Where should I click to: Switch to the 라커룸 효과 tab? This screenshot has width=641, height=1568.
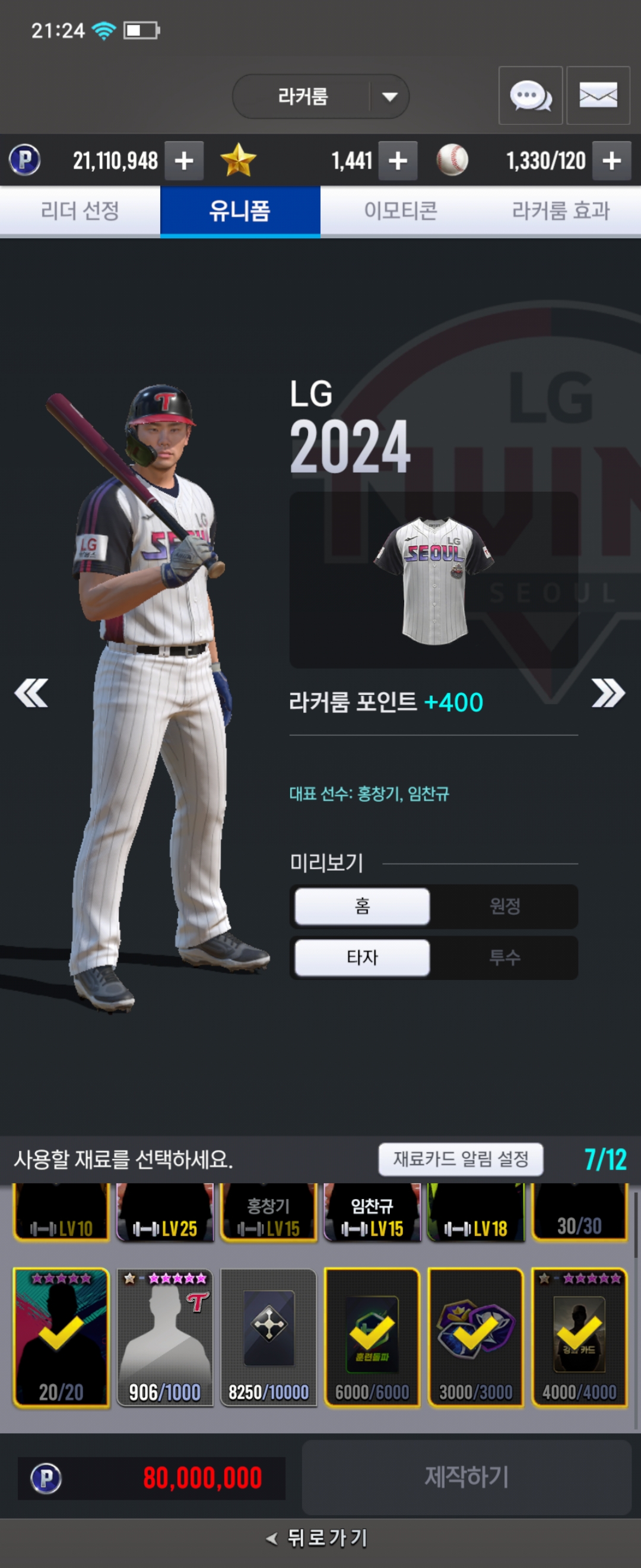click(x=560, y=211)
